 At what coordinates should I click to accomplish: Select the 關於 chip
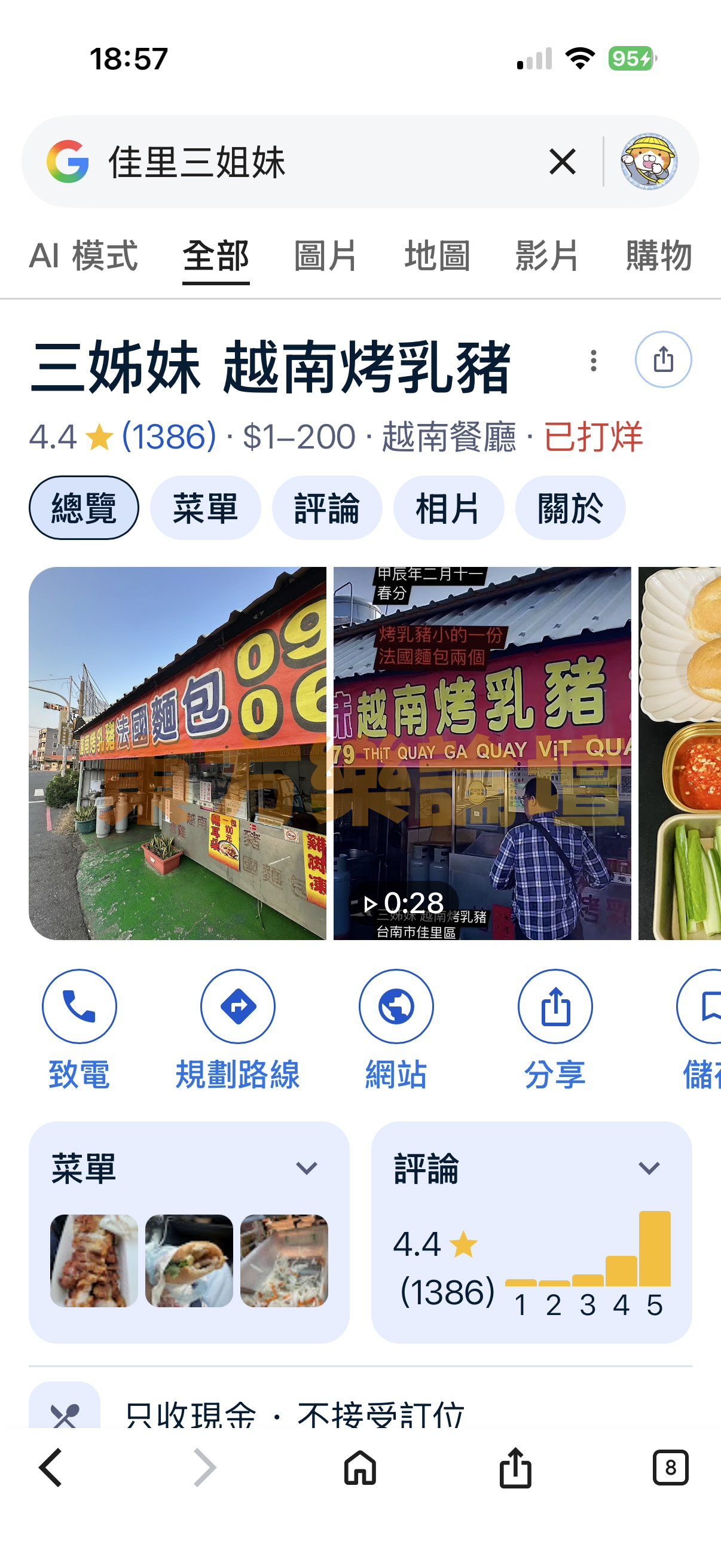570,508
